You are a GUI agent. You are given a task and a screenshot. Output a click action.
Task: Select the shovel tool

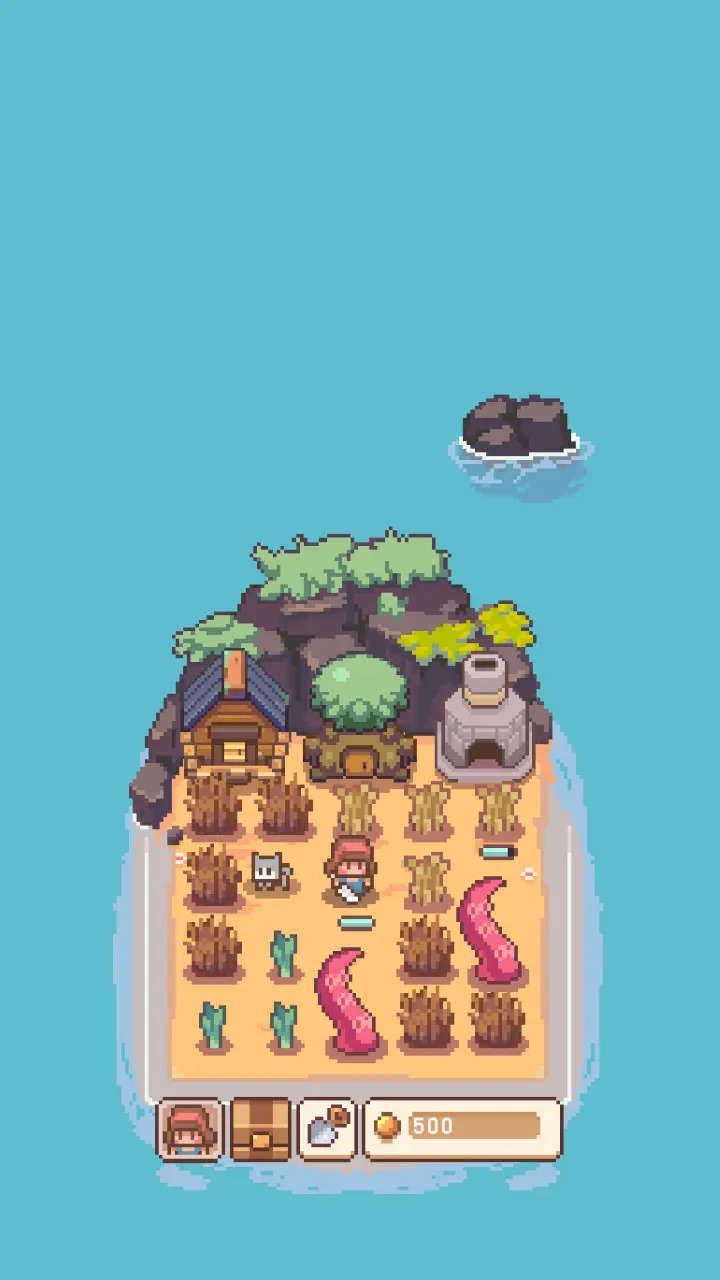tap(326, 1129)
